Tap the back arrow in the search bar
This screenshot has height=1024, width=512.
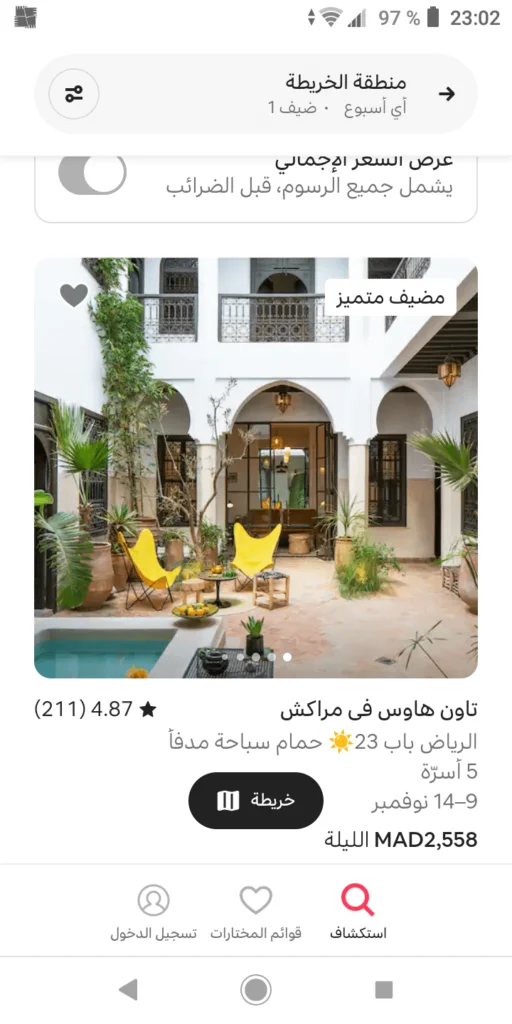pos(447,94)
